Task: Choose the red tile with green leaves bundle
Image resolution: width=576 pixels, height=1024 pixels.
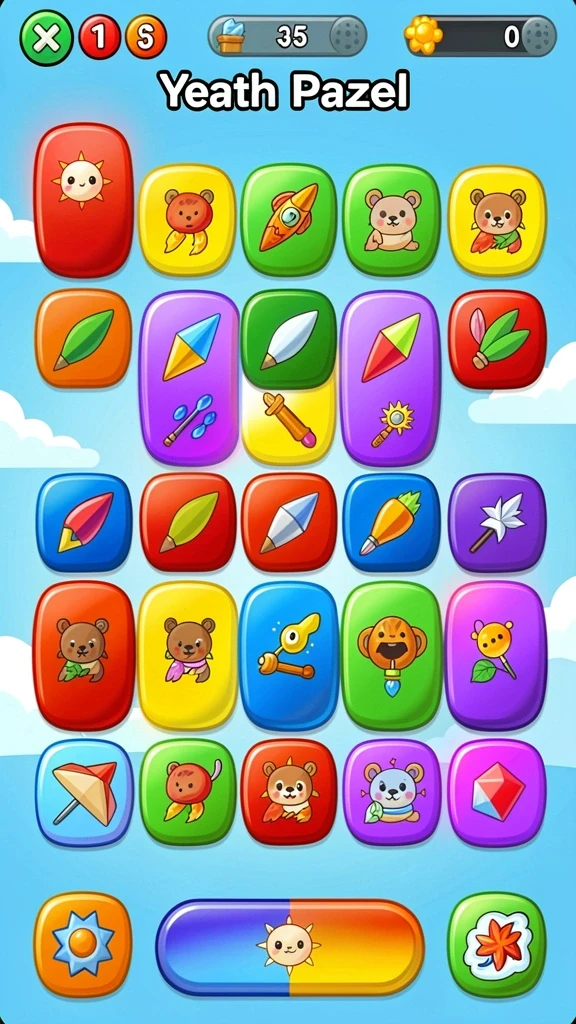Action: coord(498,340)
